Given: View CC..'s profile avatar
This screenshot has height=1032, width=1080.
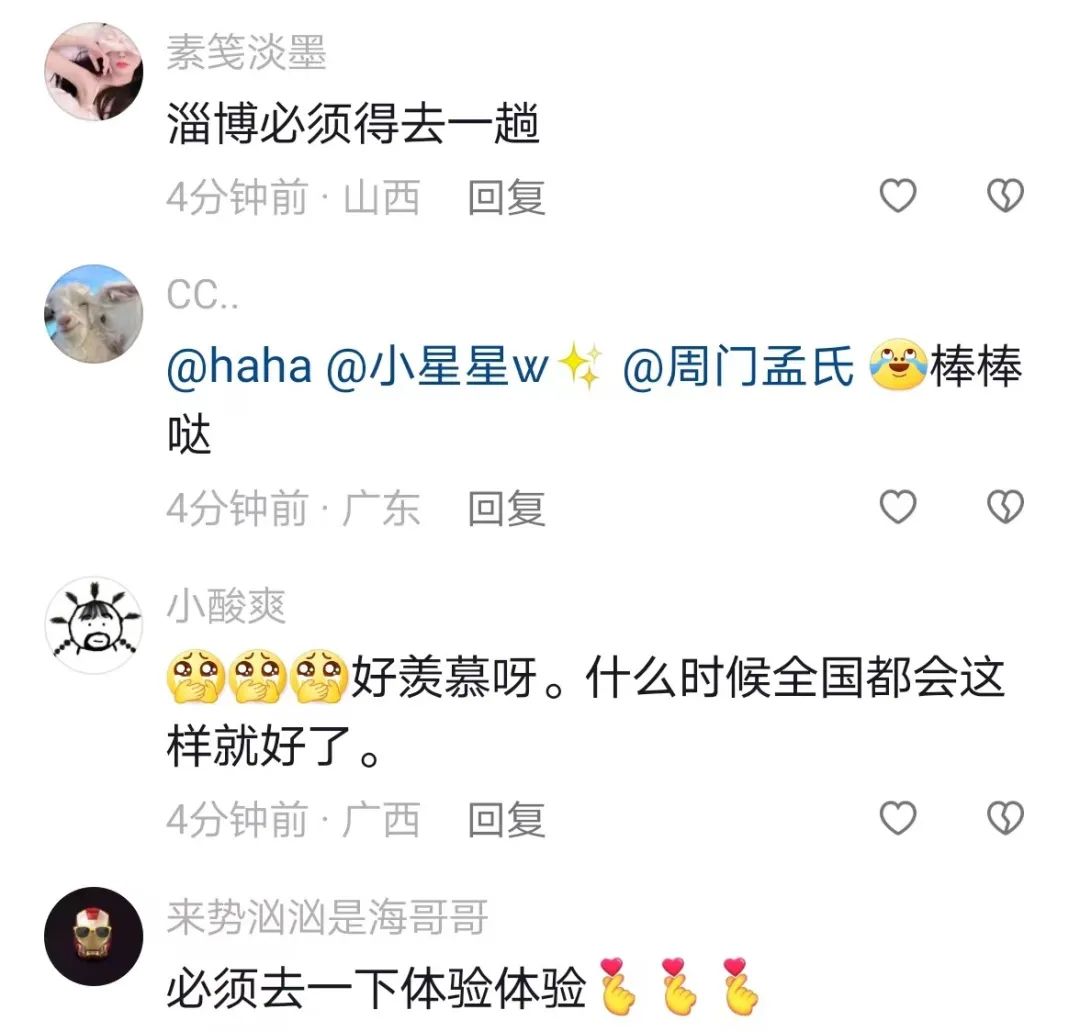Looking at the screenshot, I should tap(94, 313).
